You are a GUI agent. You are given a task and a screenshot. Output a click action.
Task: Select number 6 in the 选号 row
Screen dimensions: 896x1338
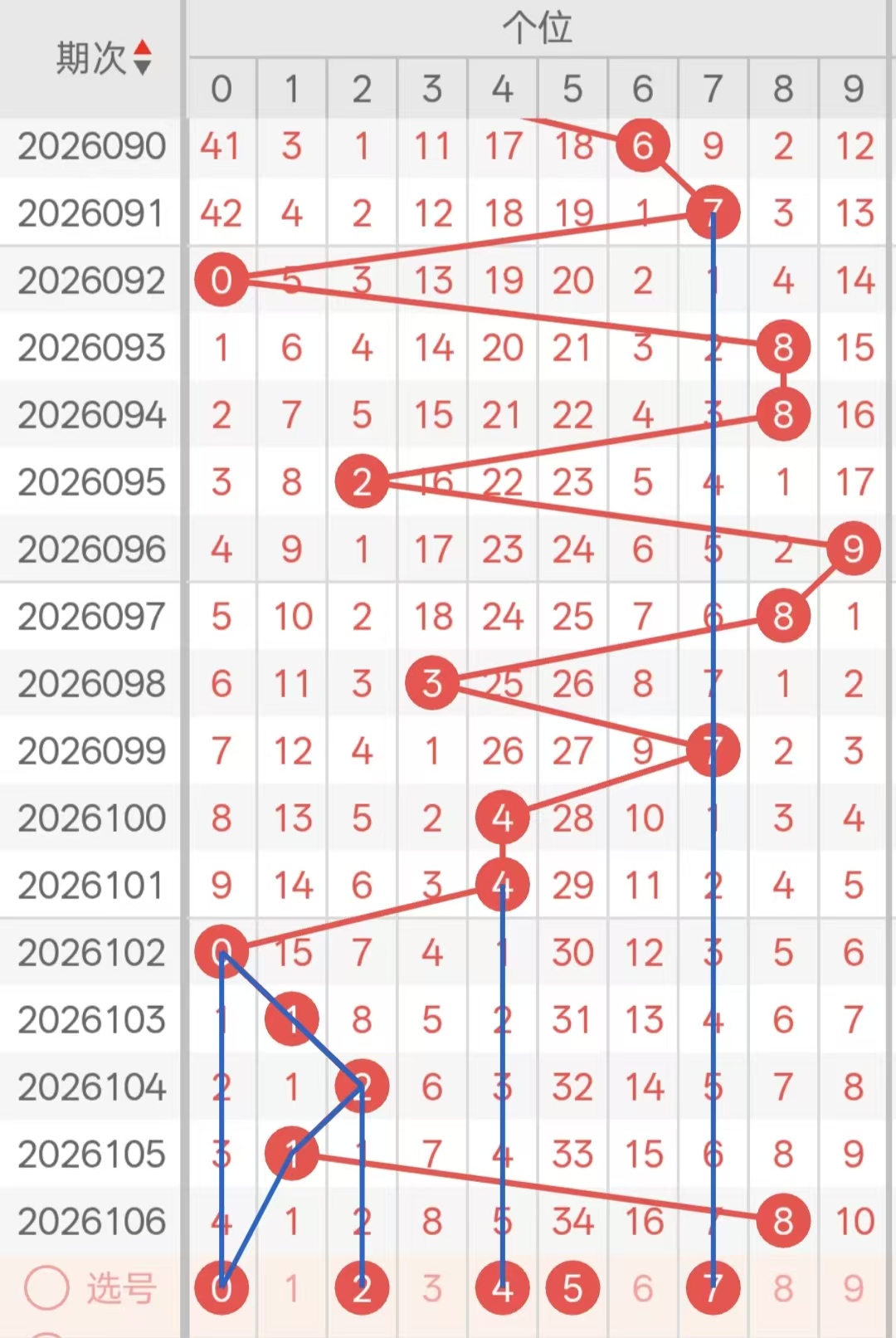pos(643,1288)
